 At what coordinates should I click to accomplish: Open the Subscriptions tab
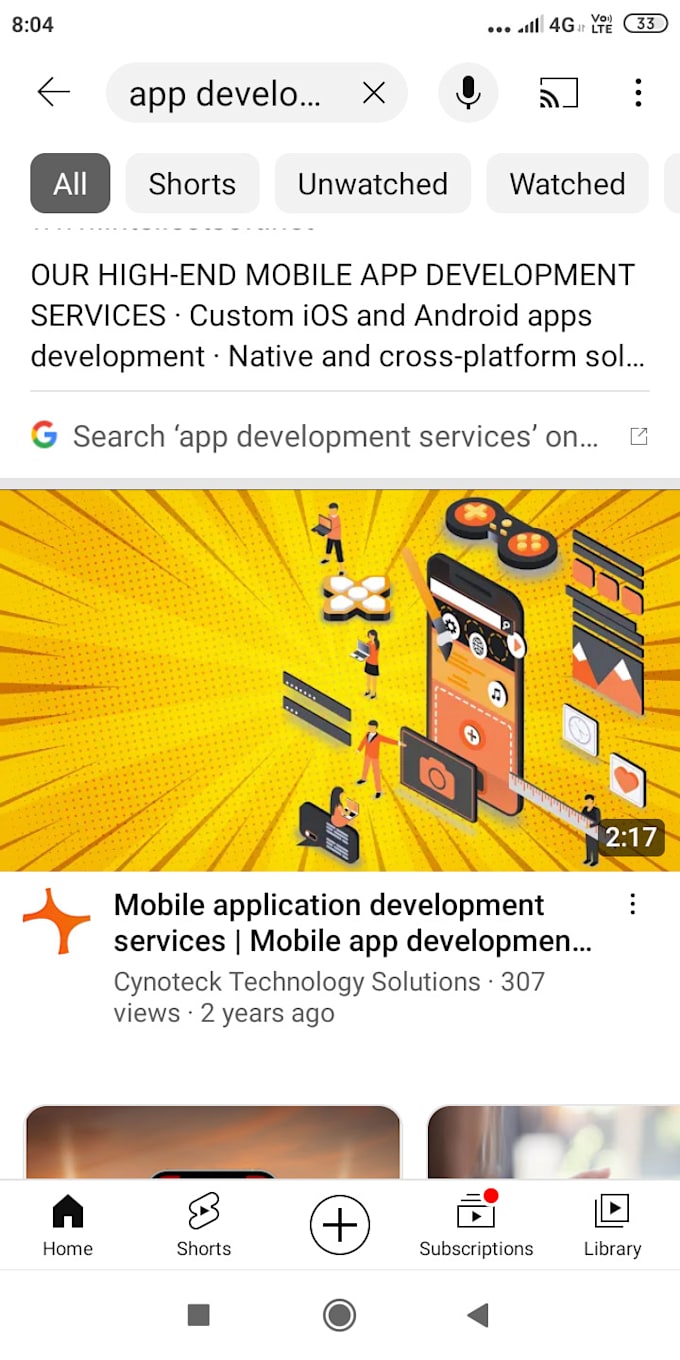[476, 1225]
